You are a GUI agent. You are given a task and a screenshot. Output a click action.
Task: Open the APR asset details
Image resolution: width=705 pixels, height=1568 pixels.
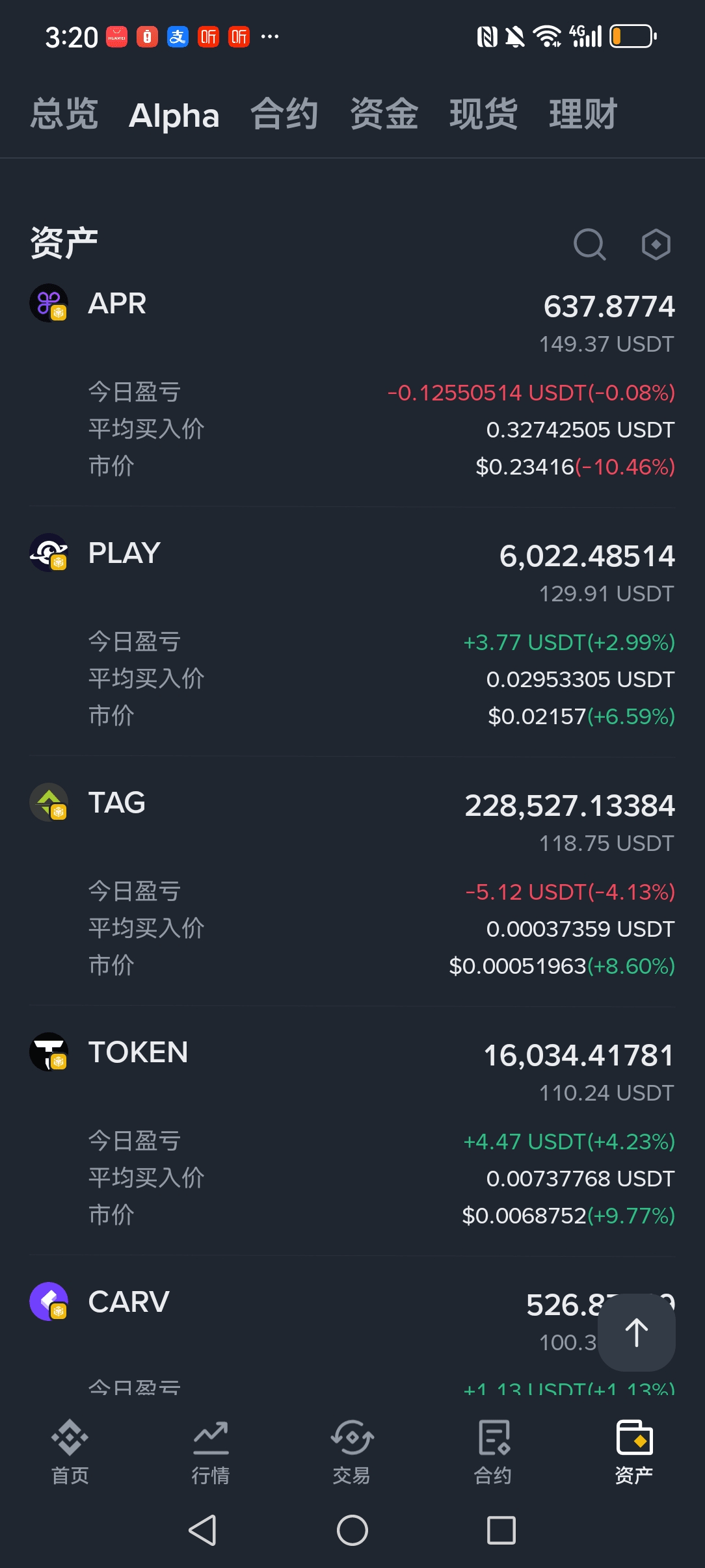click(x=117, y=304)
